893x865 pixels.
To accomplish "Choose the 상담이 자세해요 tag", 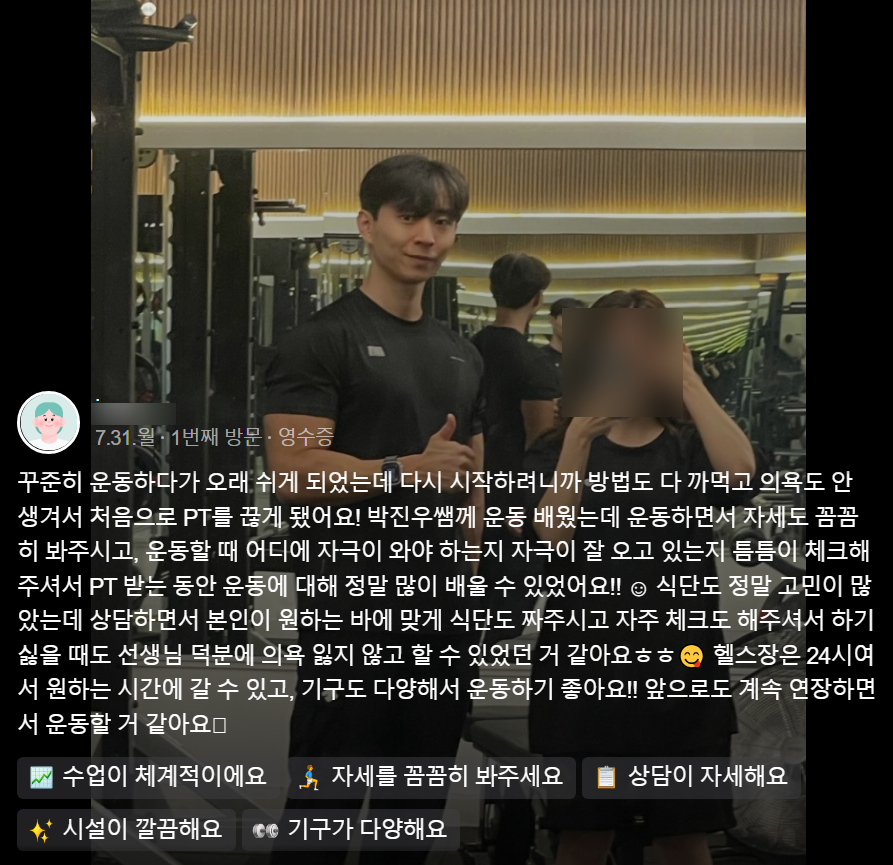I will (x=690, y=777).
